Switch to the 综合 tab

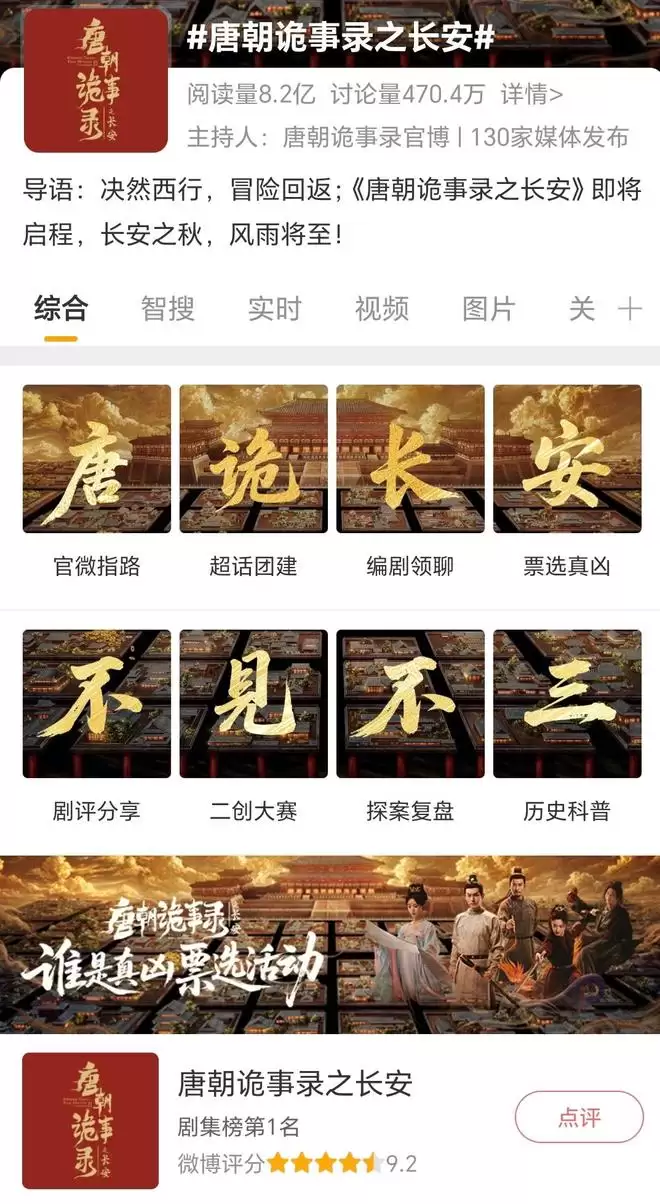click(61, 309)
